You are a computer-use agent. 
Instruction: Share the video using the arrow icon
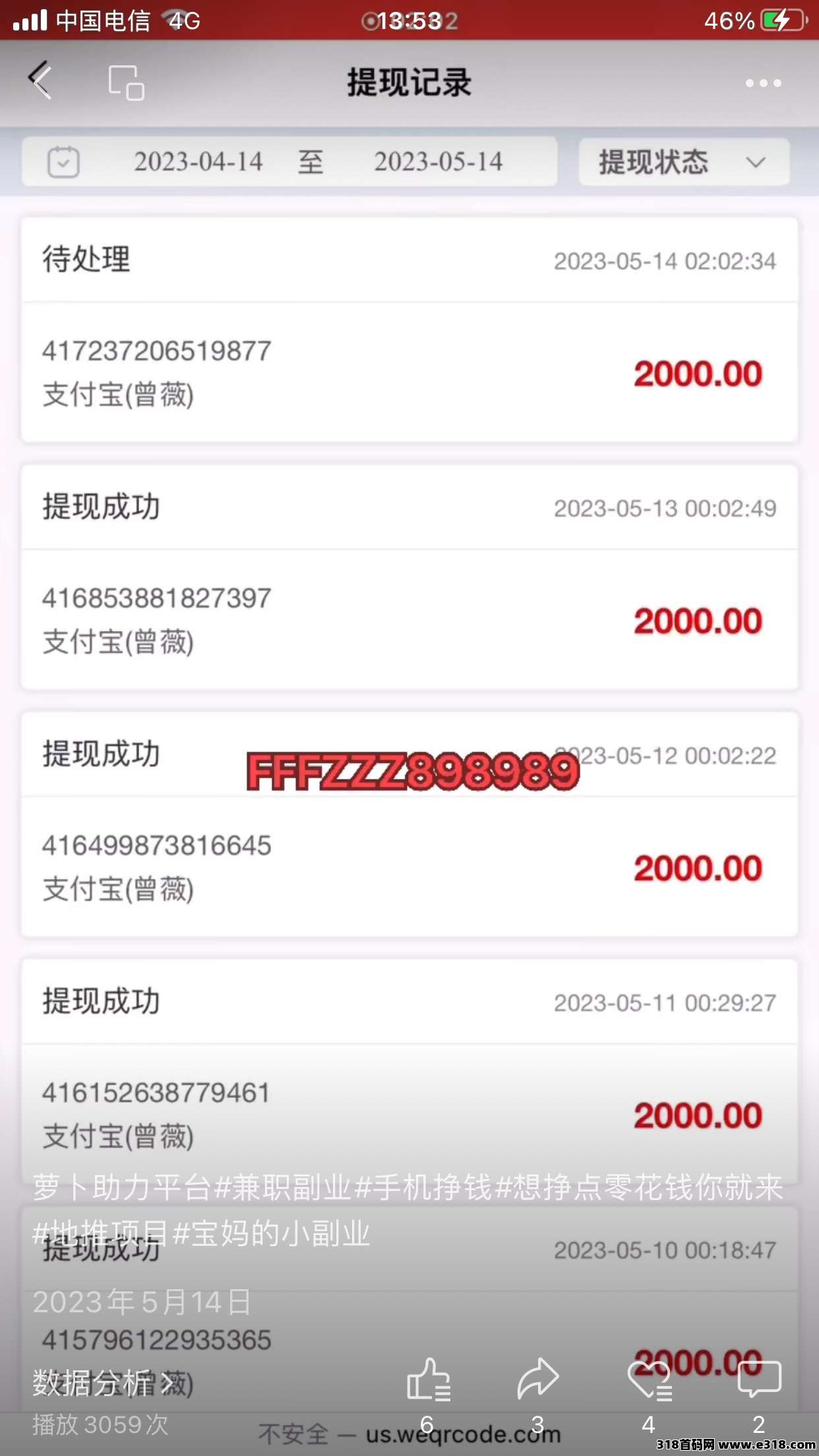(x=538, y=1378)
